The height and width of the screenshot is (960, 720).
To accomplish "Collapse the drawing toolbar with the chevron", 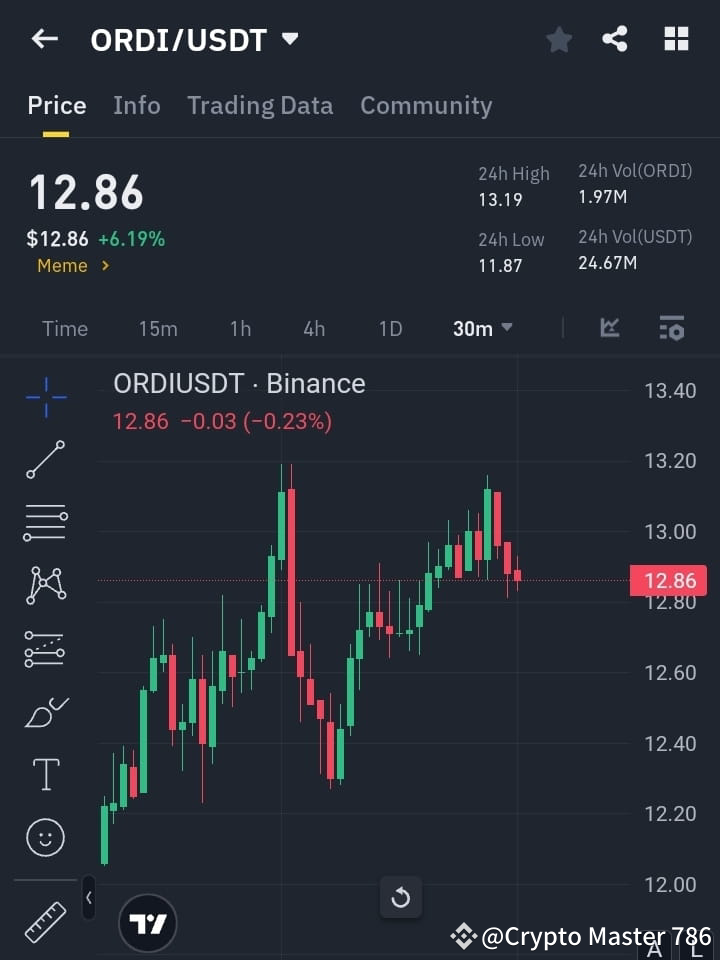I will coord(88,898).
